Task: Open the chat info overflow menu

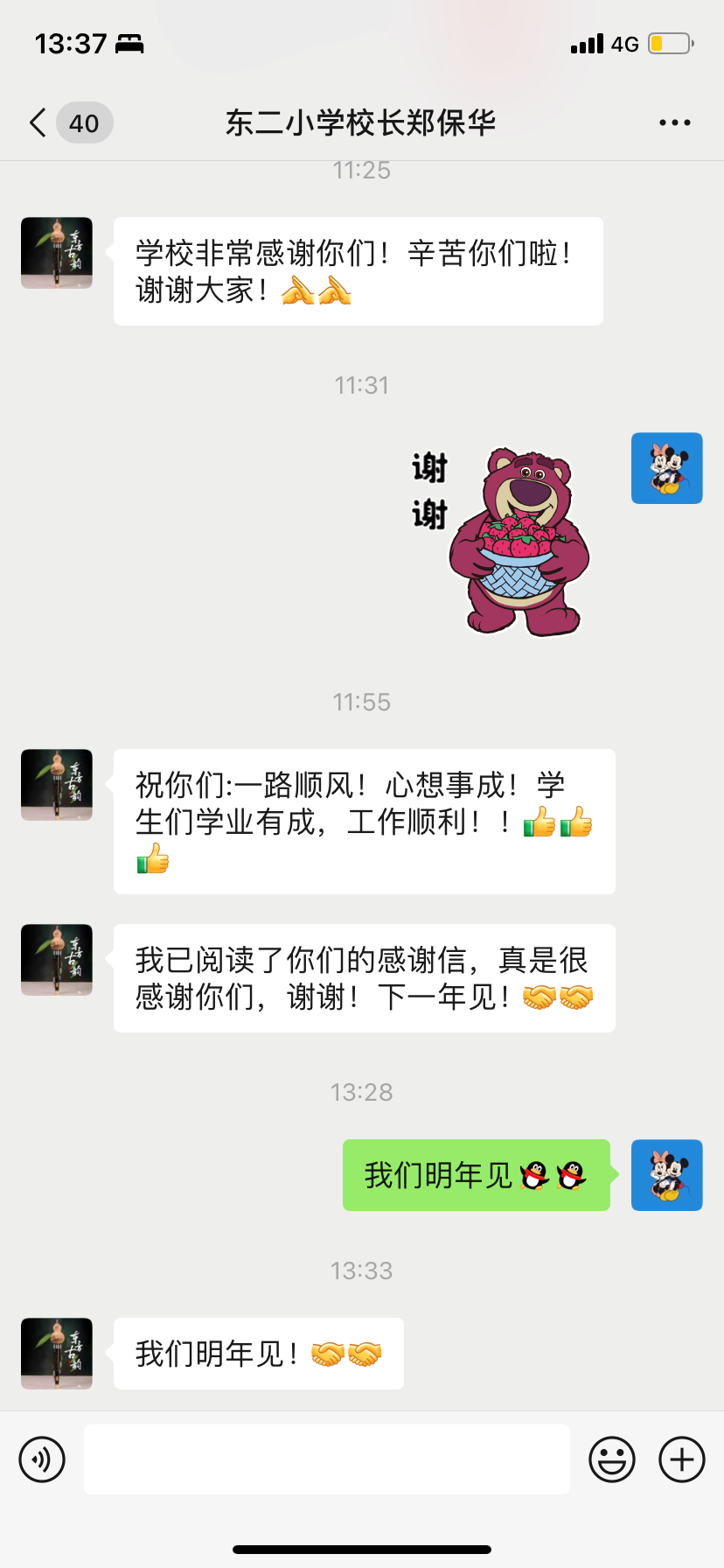Action: (674, 122)
